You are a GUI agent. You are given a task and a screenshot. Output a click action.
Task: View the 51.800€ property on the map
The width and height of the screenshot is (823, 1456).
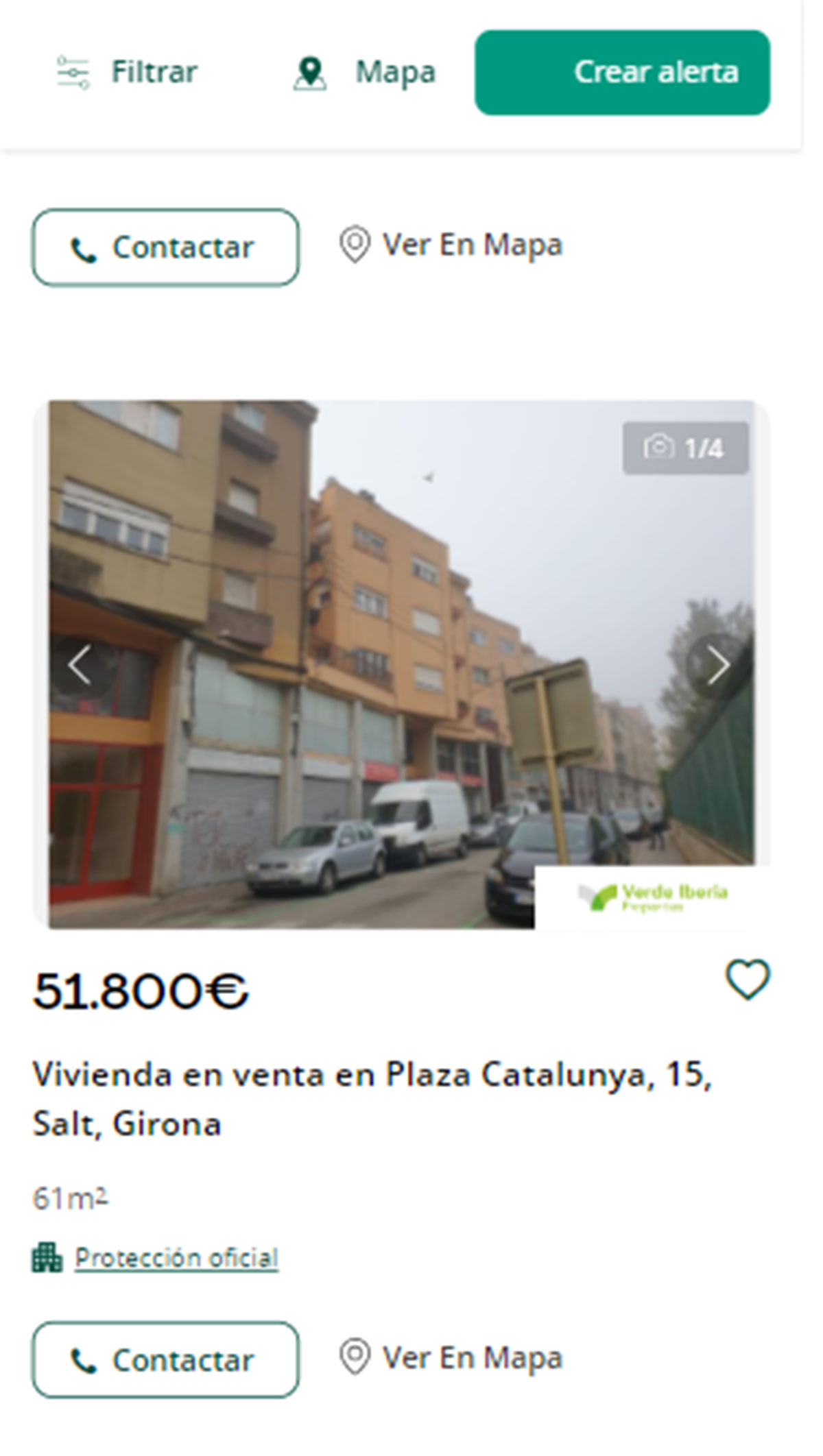451,1358
